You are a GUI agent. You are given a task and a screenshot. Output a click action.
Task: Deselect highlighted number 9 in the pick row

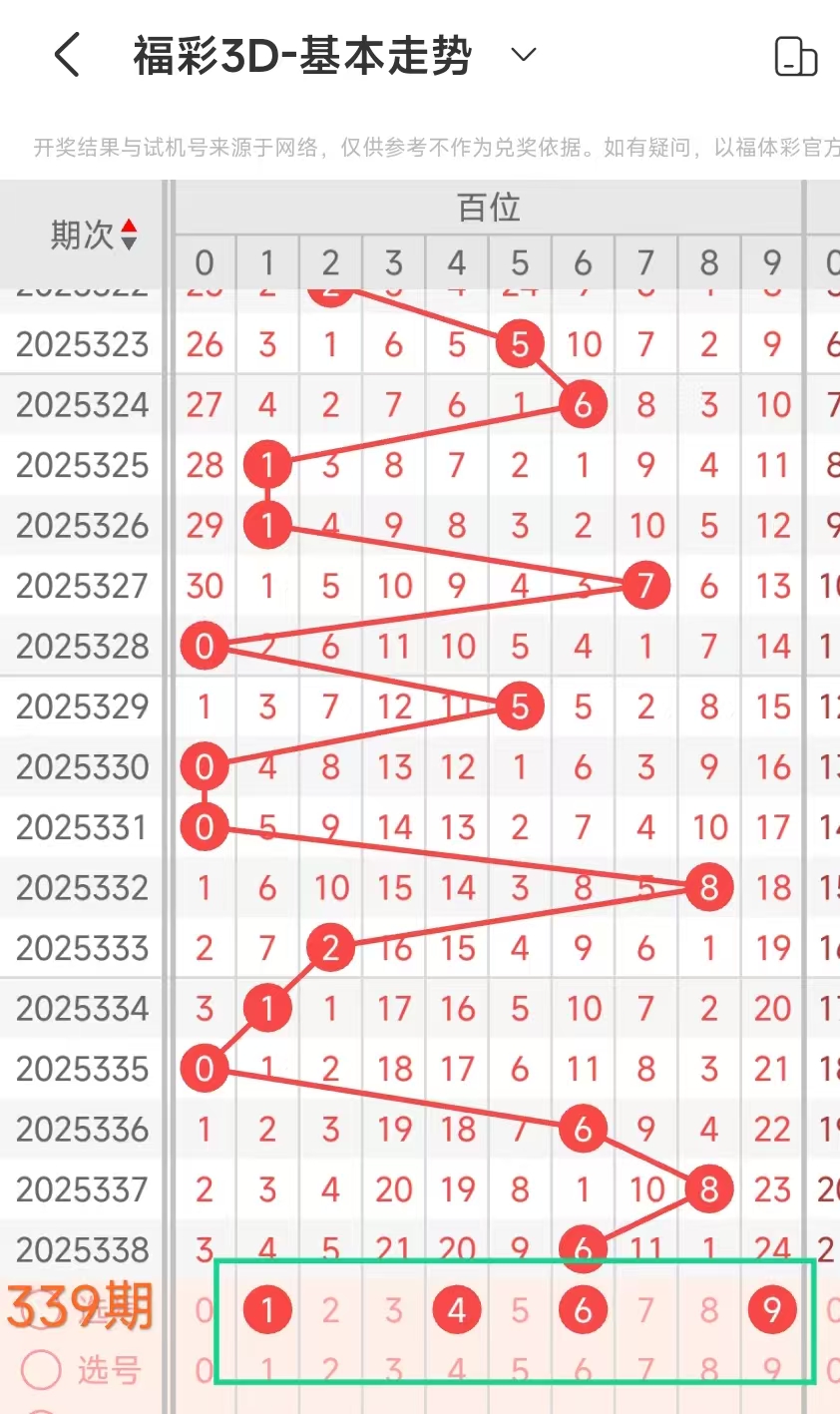772,1309
